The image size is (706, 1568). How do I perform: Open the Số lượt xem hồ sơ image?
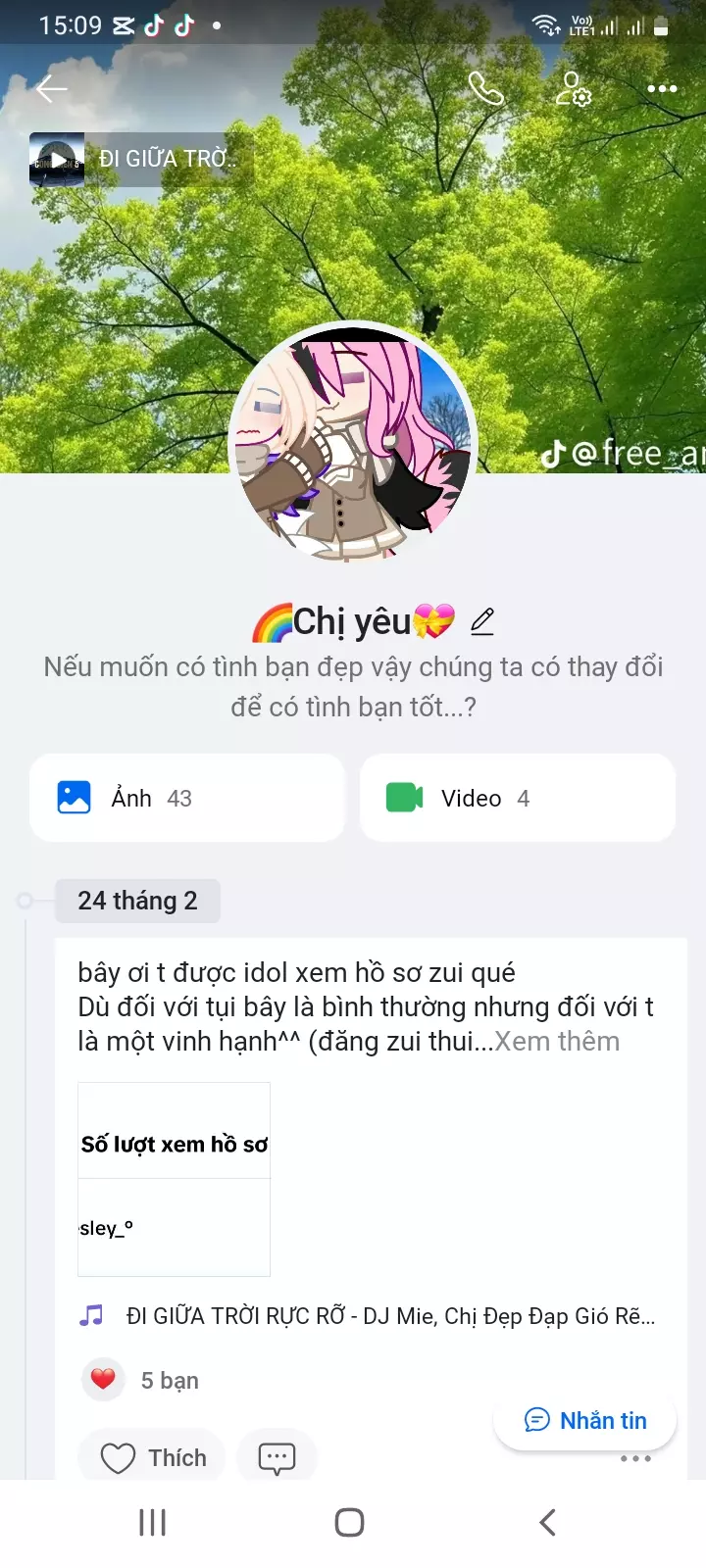coord(174,1178)
